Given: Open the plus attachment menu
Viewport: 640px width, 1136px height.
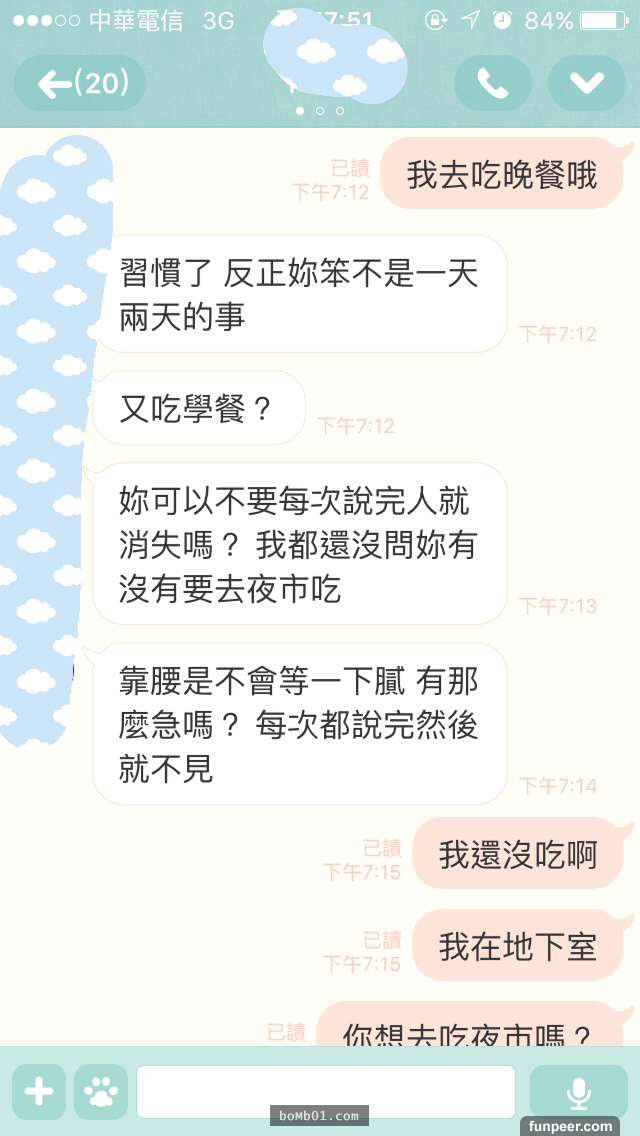Looking at the screenshot, I should point(39,1091).
